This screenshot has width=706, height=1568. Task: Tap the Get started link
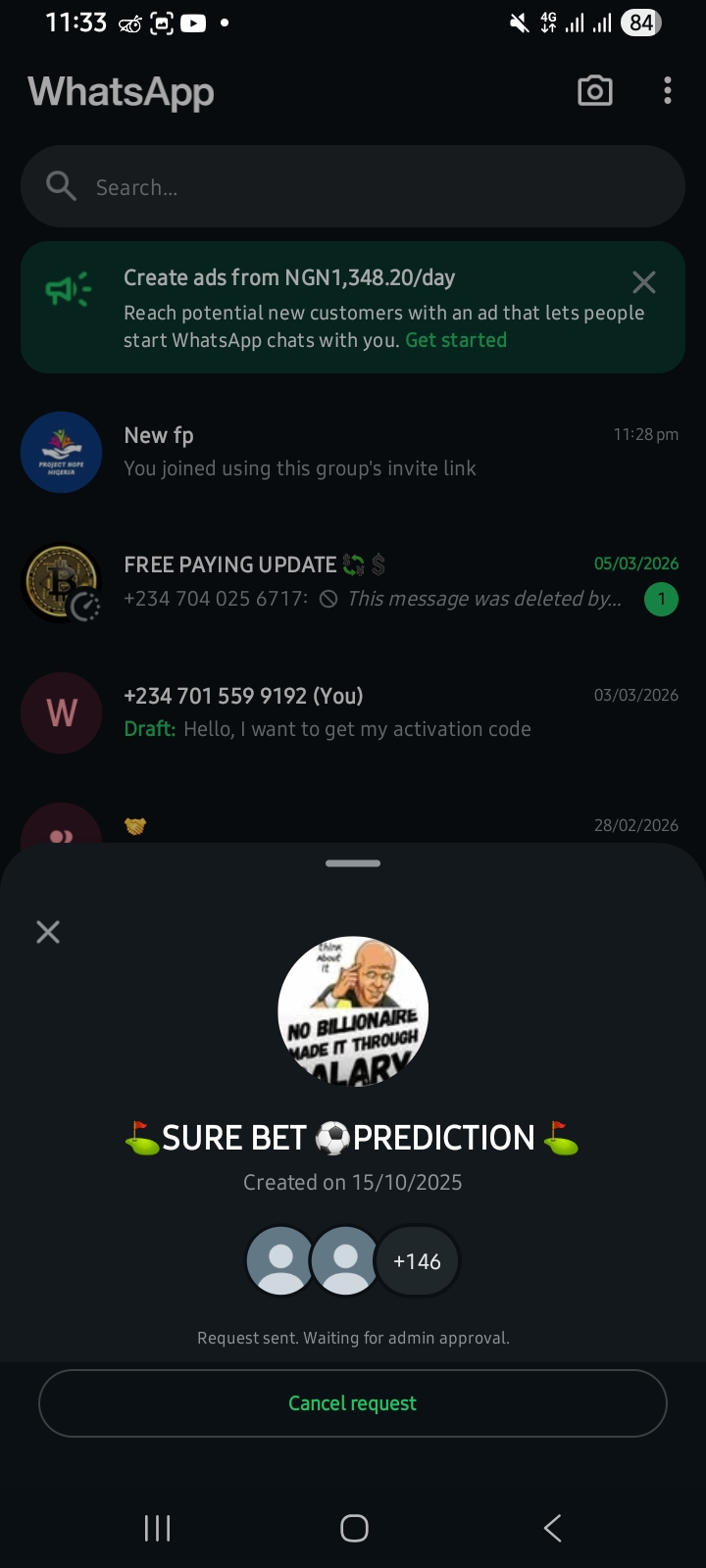click(x=456, y=340)
